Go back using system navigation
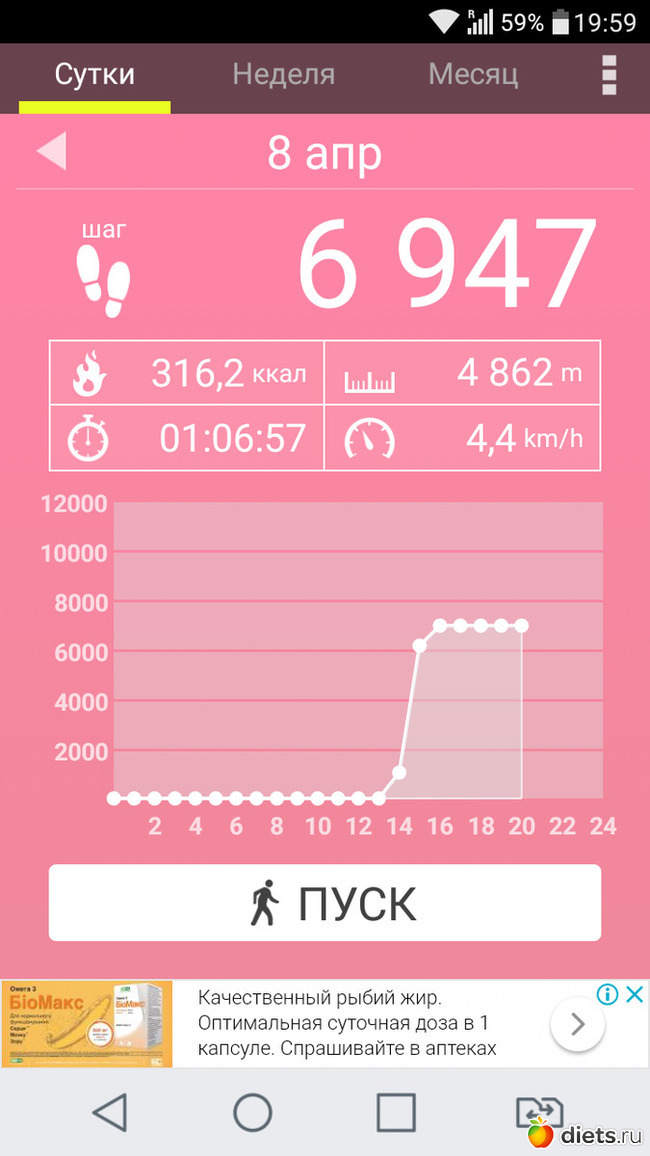Viewport: 650px width, 1156px height. (x=109, y=1112)
